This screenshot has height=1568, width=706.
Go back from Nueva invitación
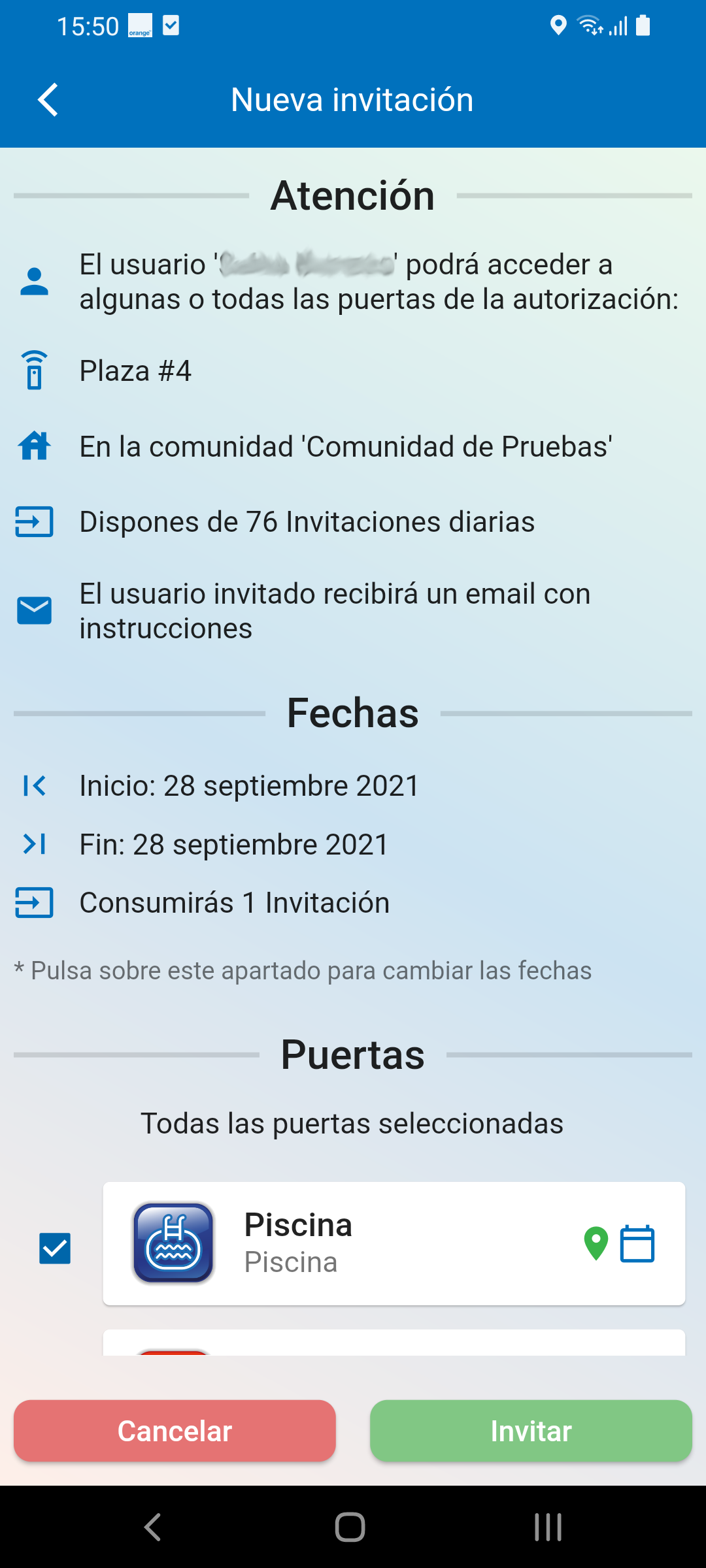[x=48, y=100]
